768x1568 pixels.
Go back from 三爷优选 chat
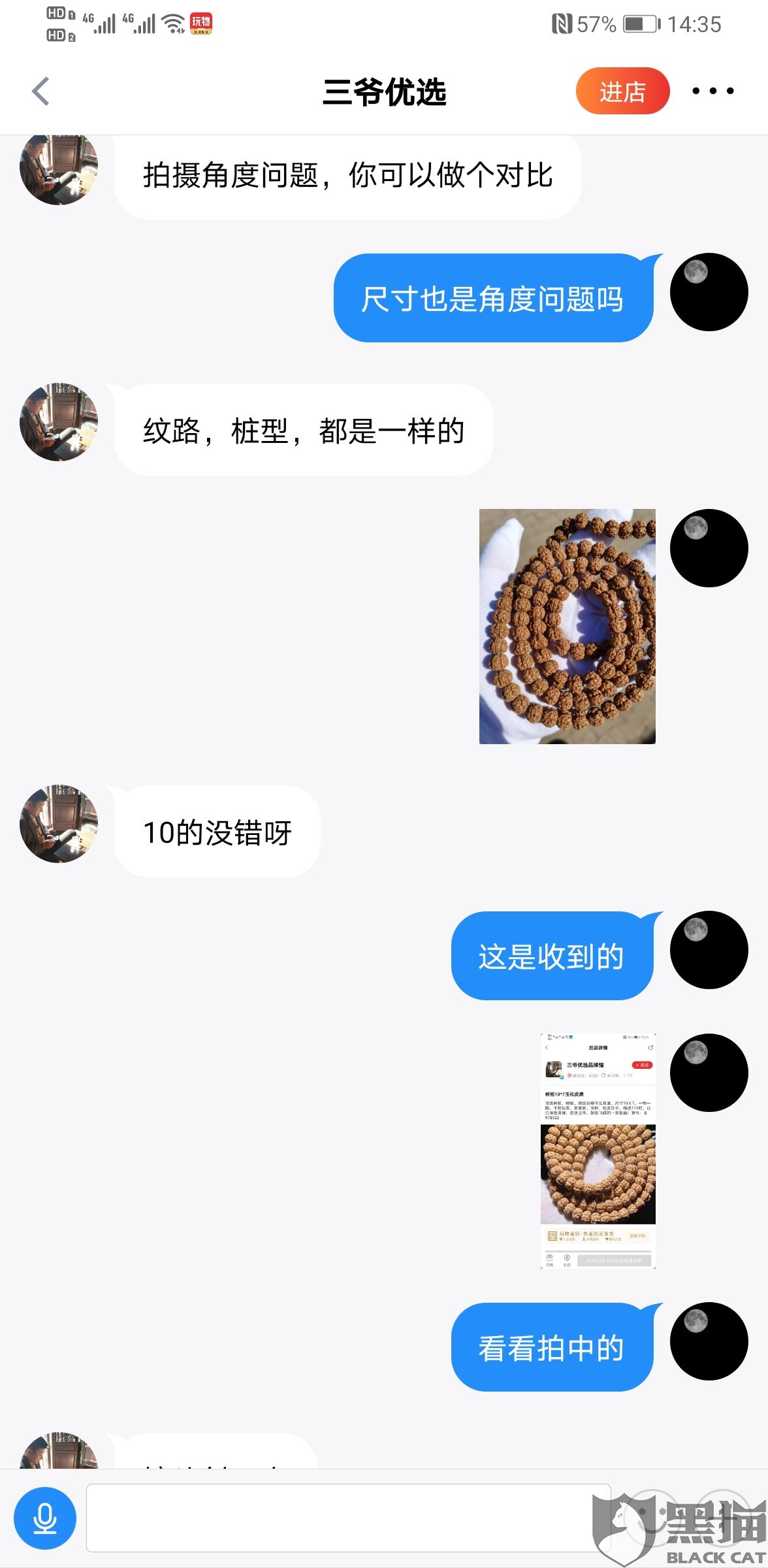(40, 91)
